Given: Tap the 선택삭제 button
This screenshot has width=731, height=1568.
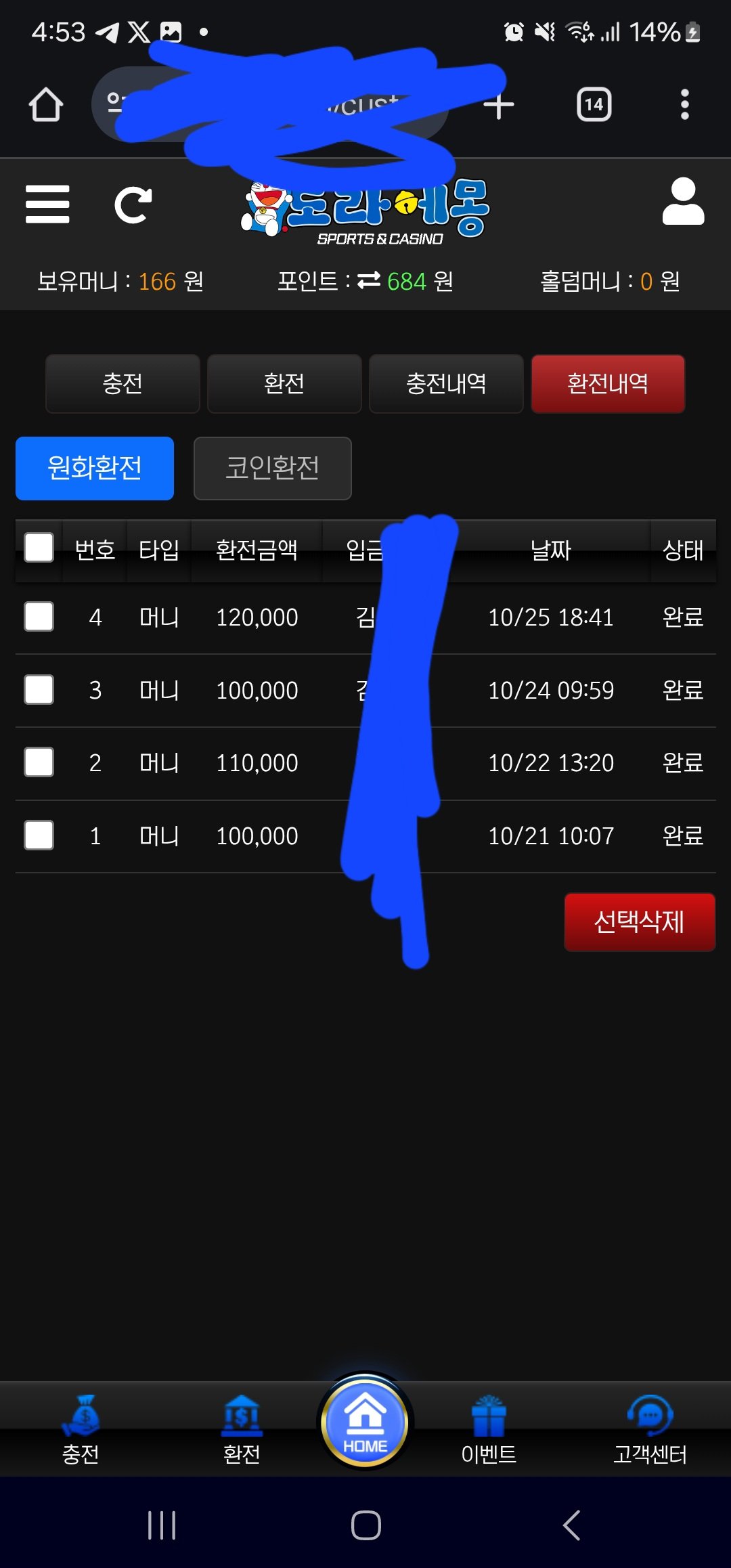Looking at the screenshot, I should coord(640,922).
